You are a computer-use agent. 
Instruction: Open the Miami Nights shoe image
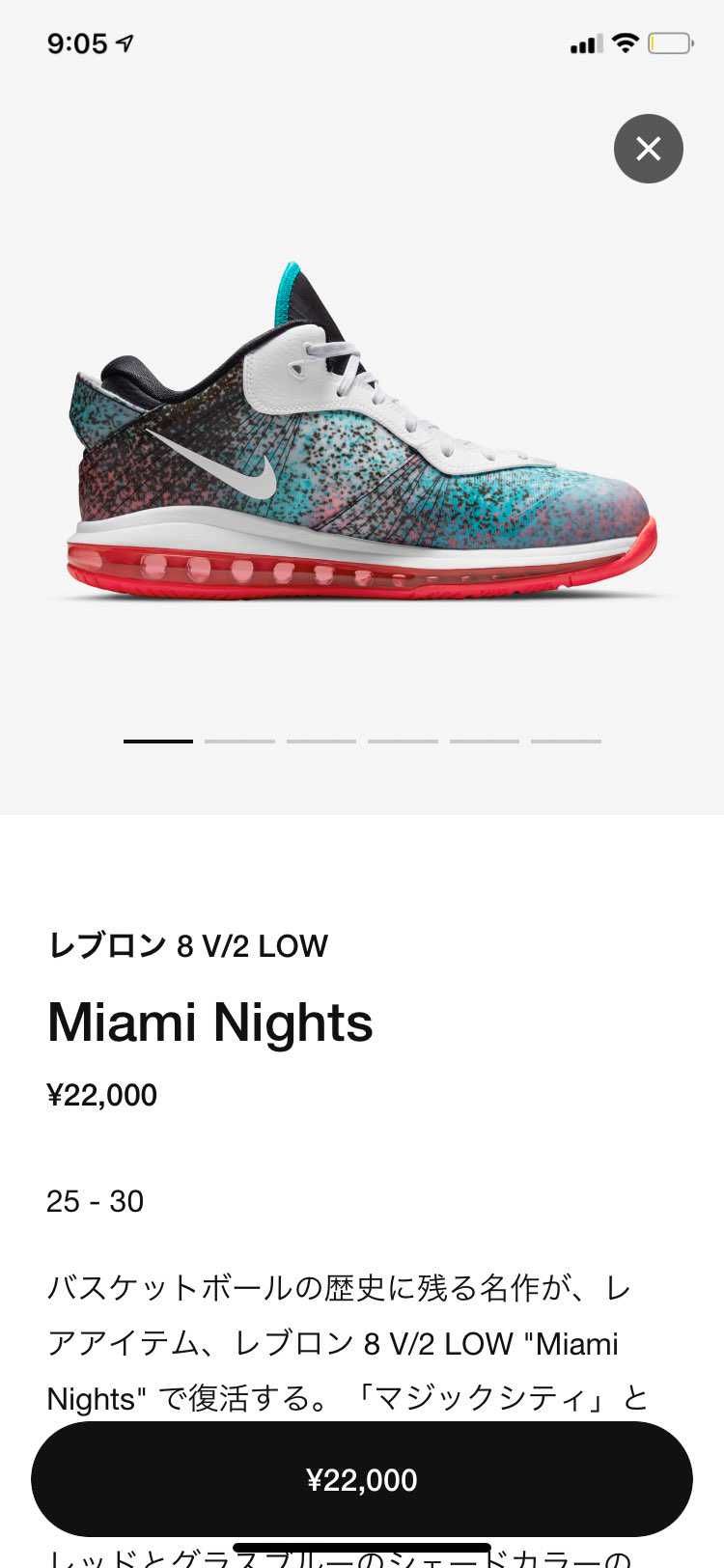click(x=362, y=431)
